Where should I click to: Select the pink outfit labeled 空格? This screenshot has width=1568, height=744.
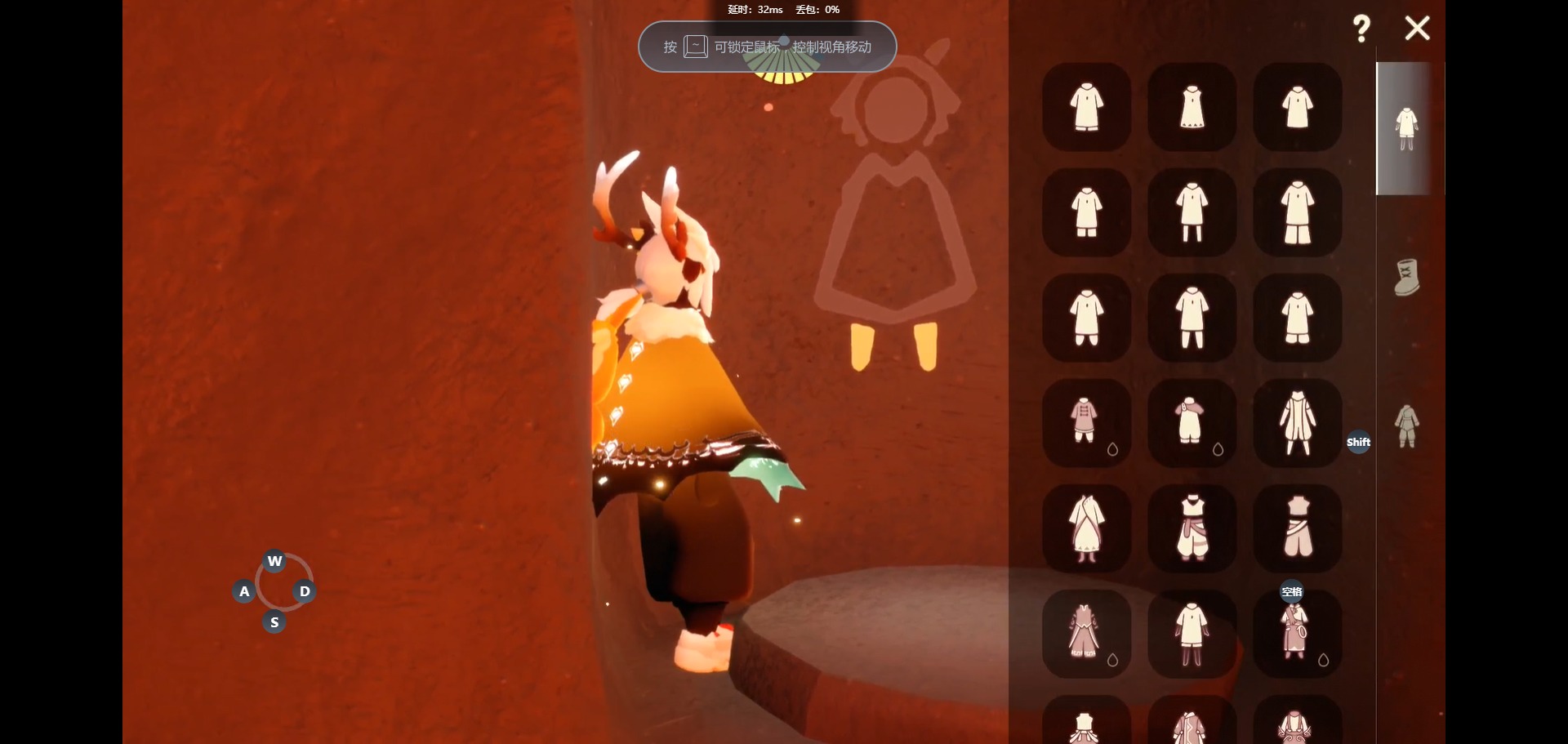(x=1297, y=634)
